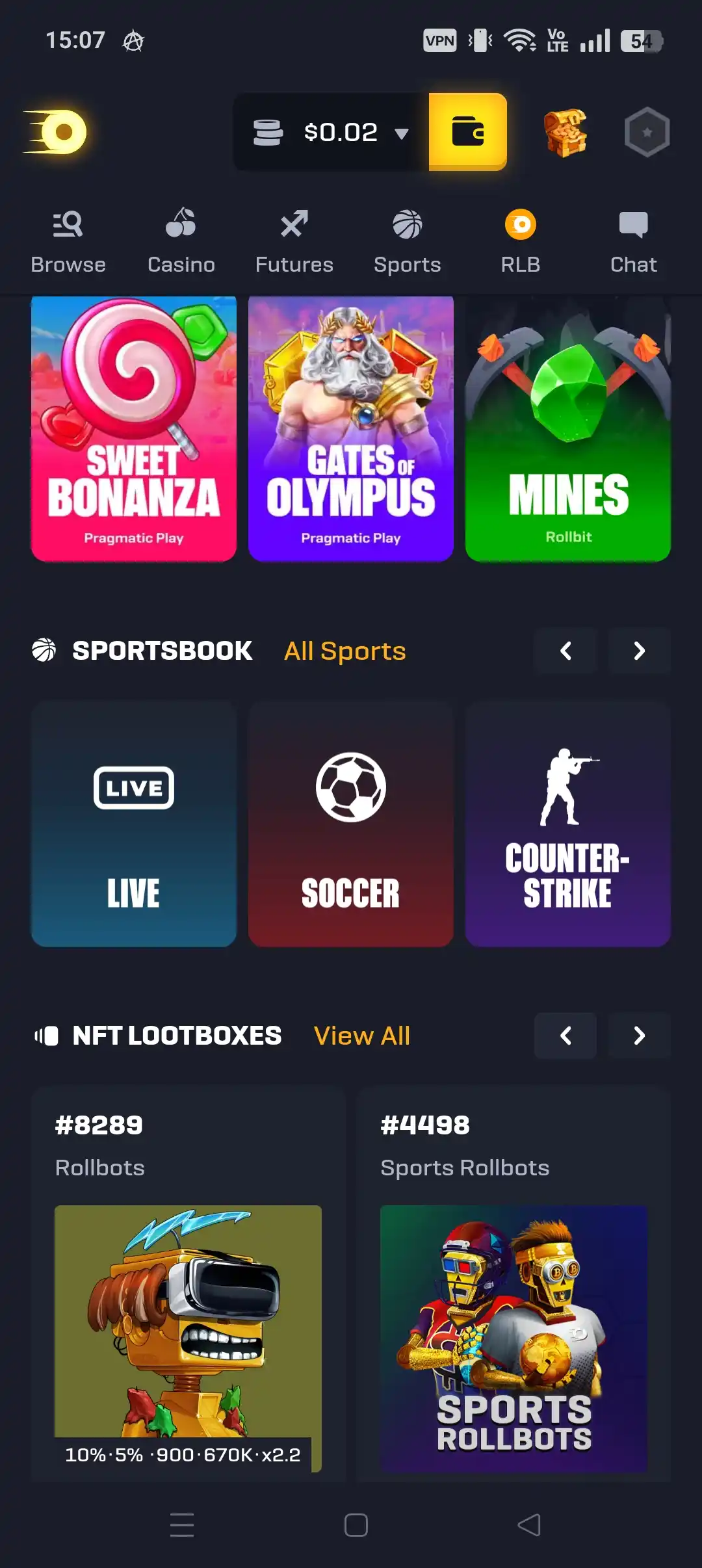Open the Browse search section
The height and width of the screenshot is (1568, 702).
(68, 239)
